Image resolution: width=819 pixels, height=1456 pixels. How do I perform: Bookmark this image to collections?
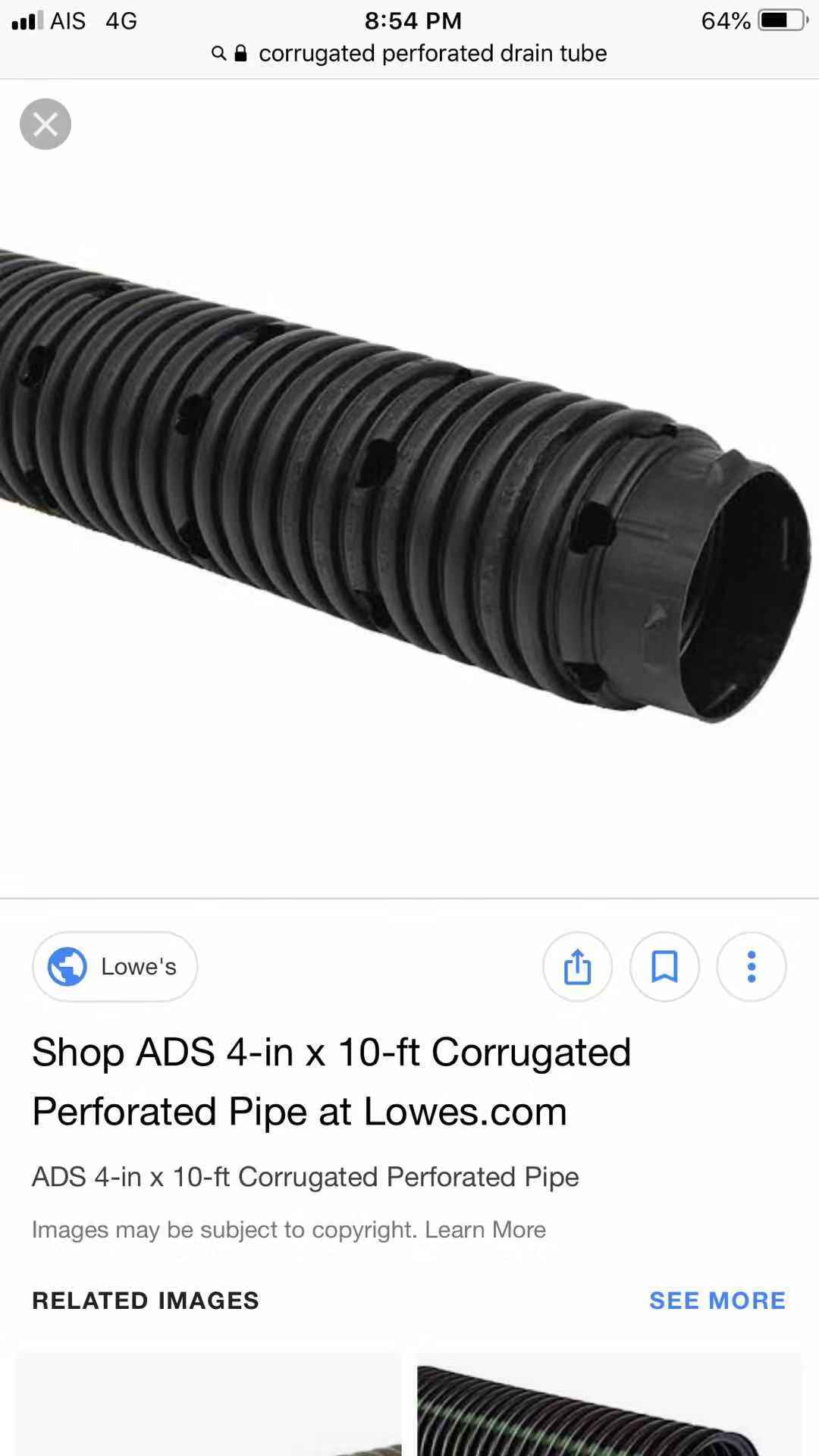pyautogui.click(x=664, y=967)
